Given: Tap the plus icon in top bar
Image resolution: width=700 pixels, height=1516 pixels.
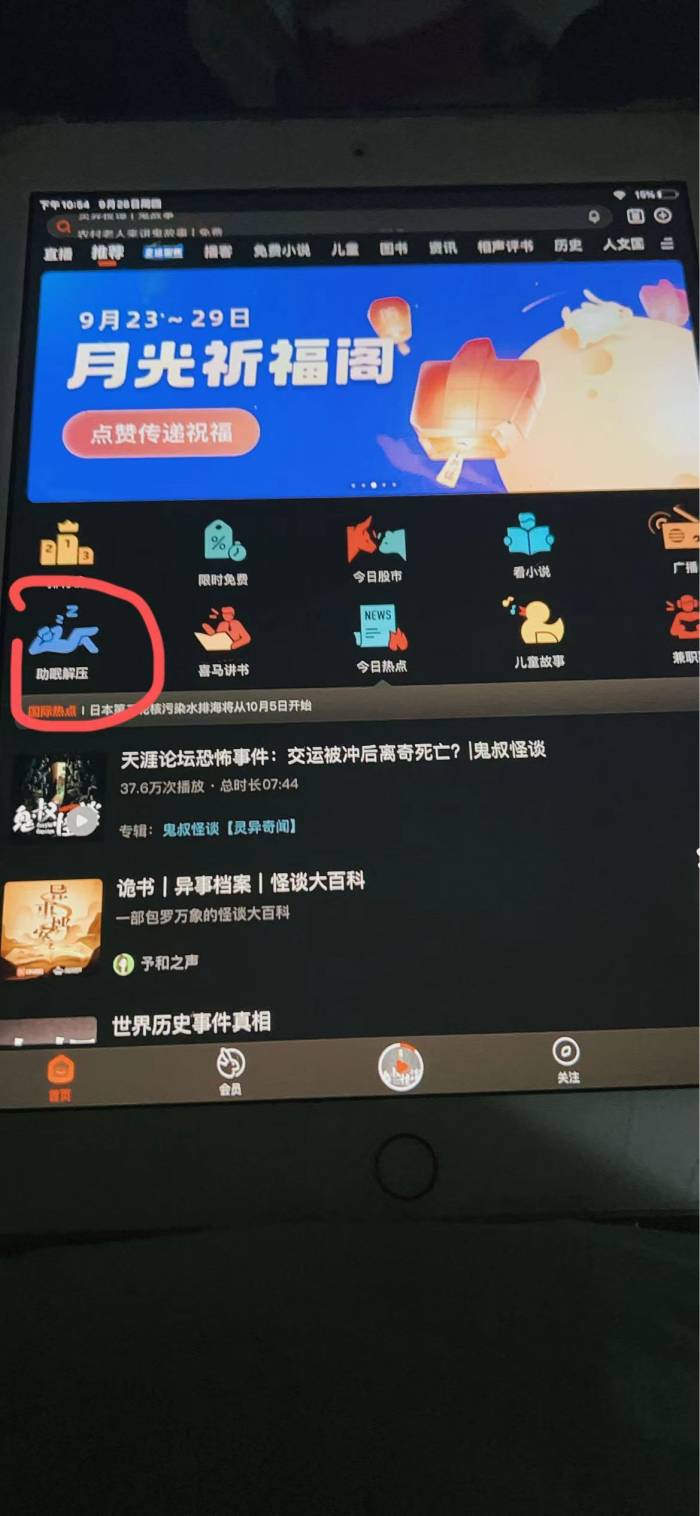Looking at the screenshot, I should tap(663, 216).
